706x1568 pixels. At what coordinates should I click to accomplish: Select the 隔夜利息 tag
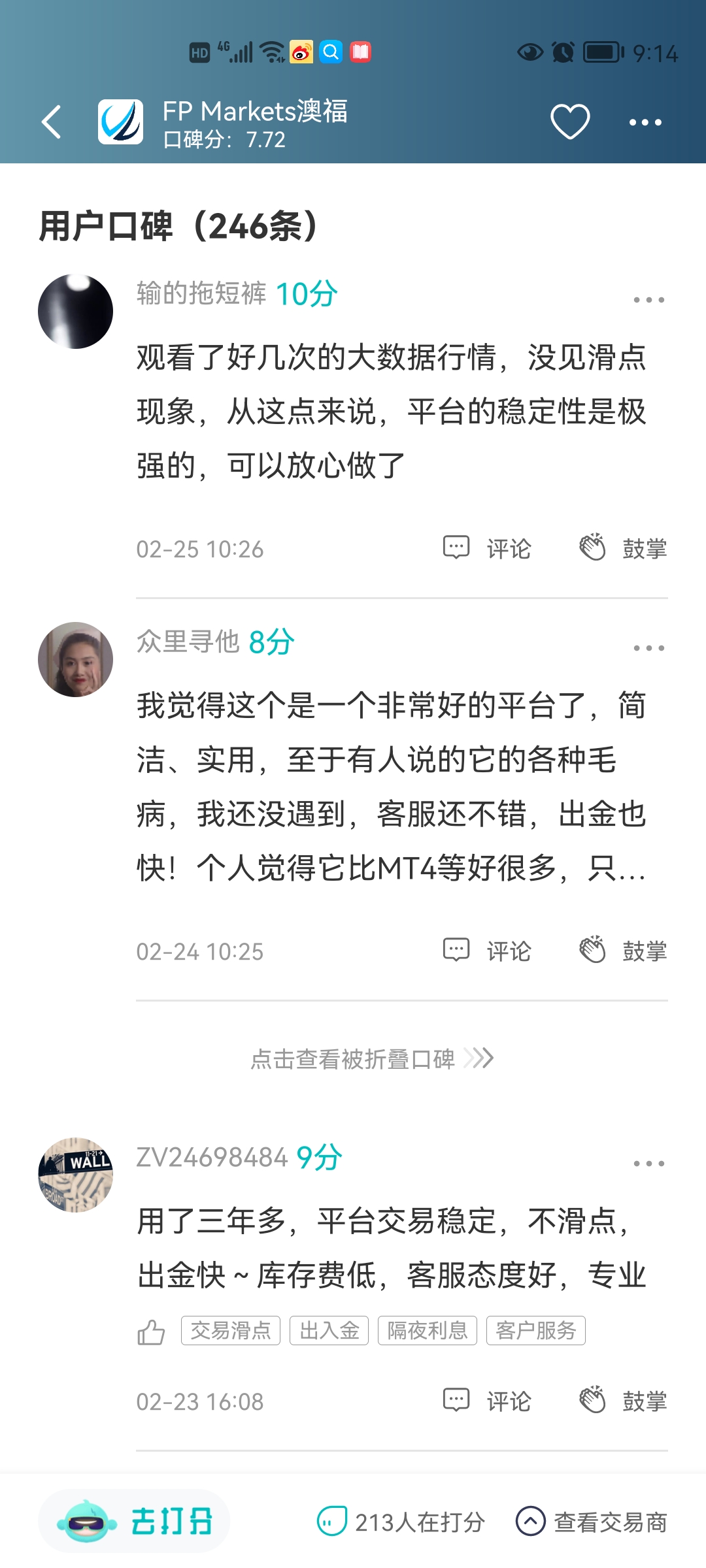tap(428, 1330)
